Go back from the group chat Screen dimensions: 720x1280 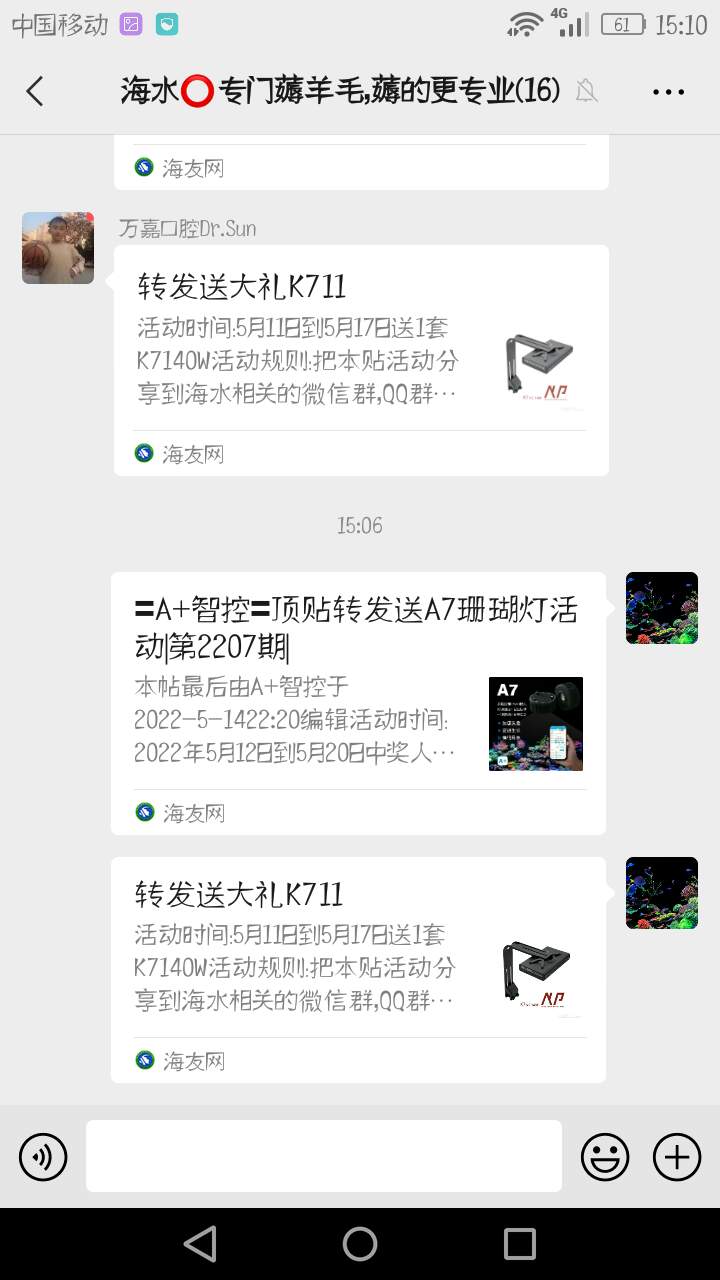click(x=35, y=91)
